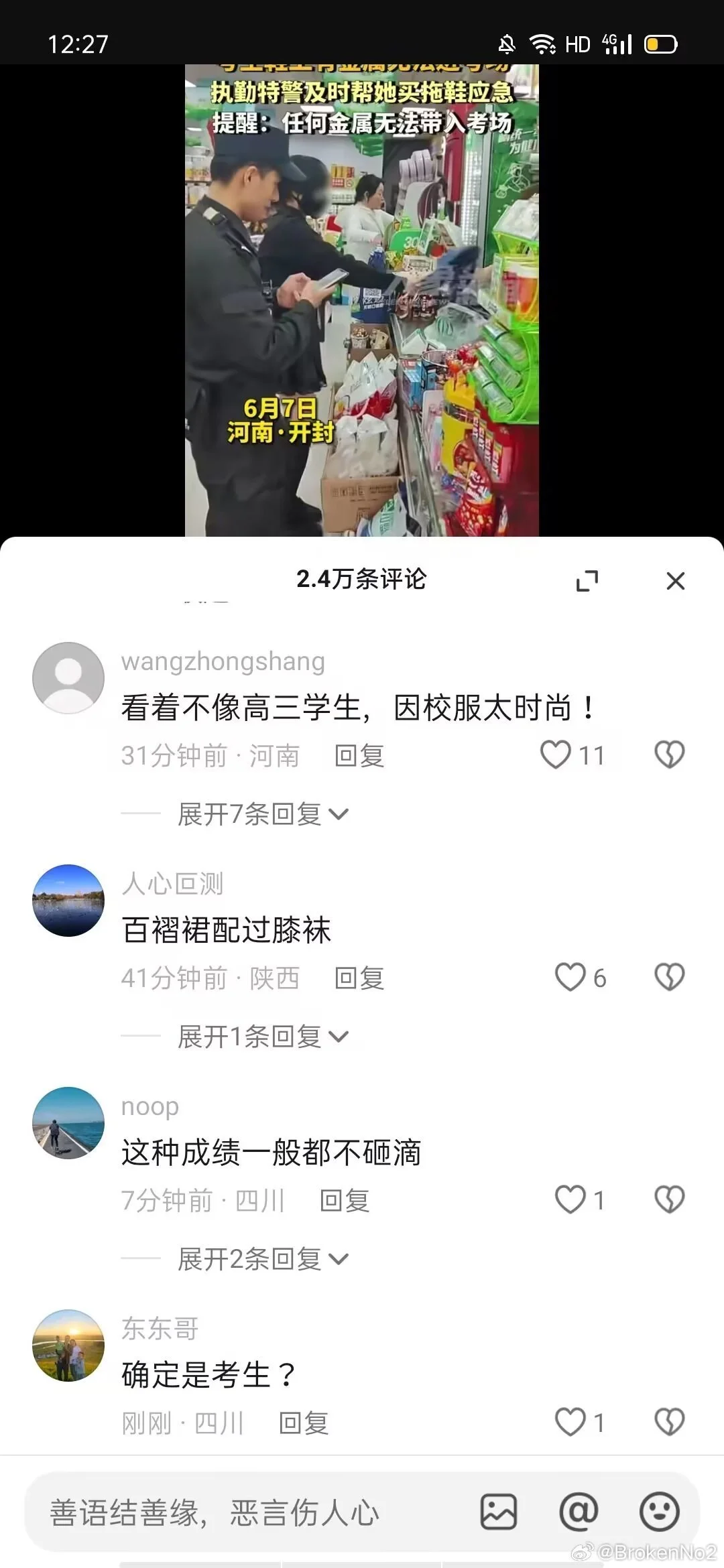Viewport: 724px width, 1568px height.
Task: Like noop's comment
Action: coord(570,1200)
